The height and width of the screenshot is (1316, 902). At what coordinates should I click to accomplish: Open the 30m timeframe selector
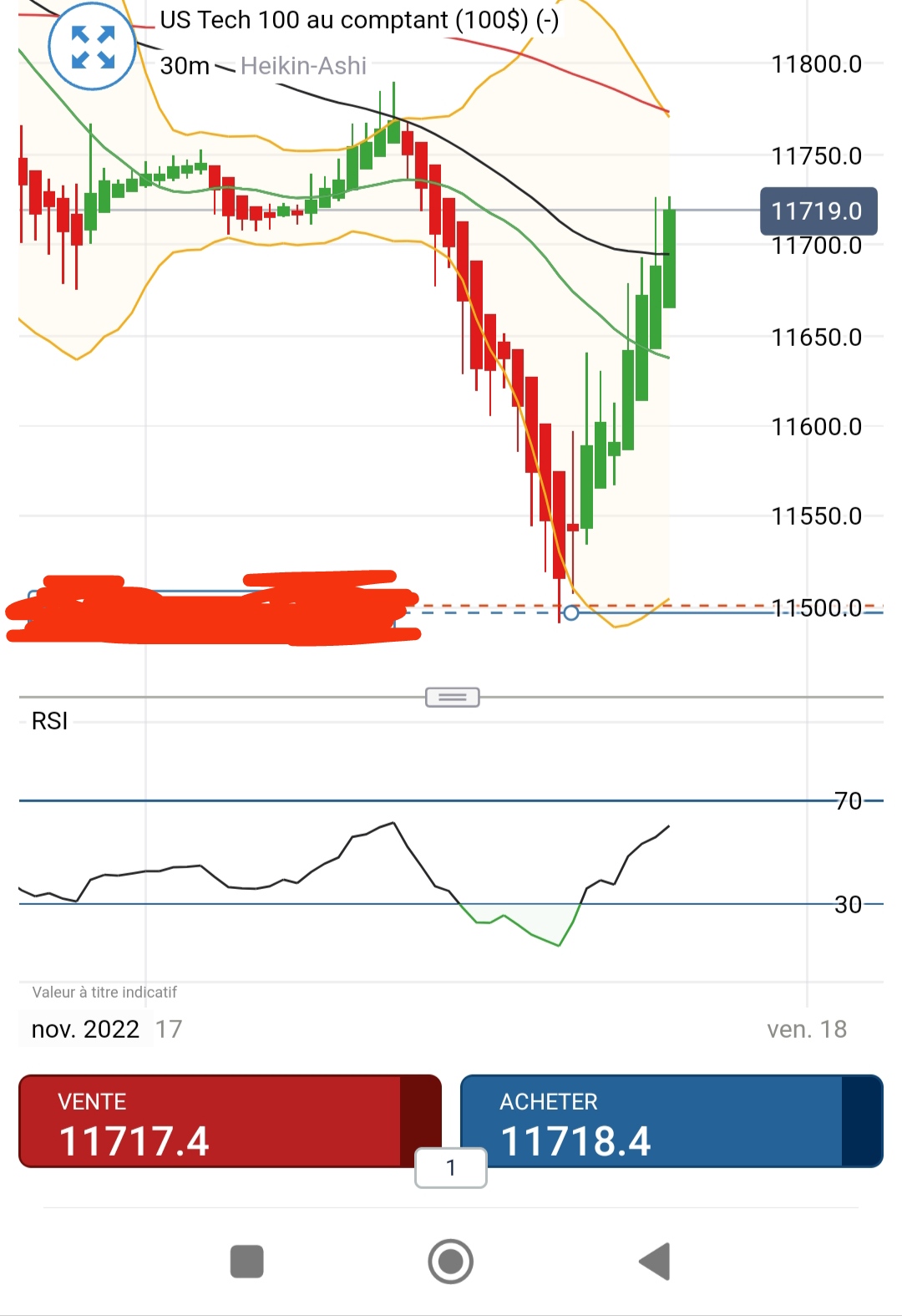click(x=185, y=66)
